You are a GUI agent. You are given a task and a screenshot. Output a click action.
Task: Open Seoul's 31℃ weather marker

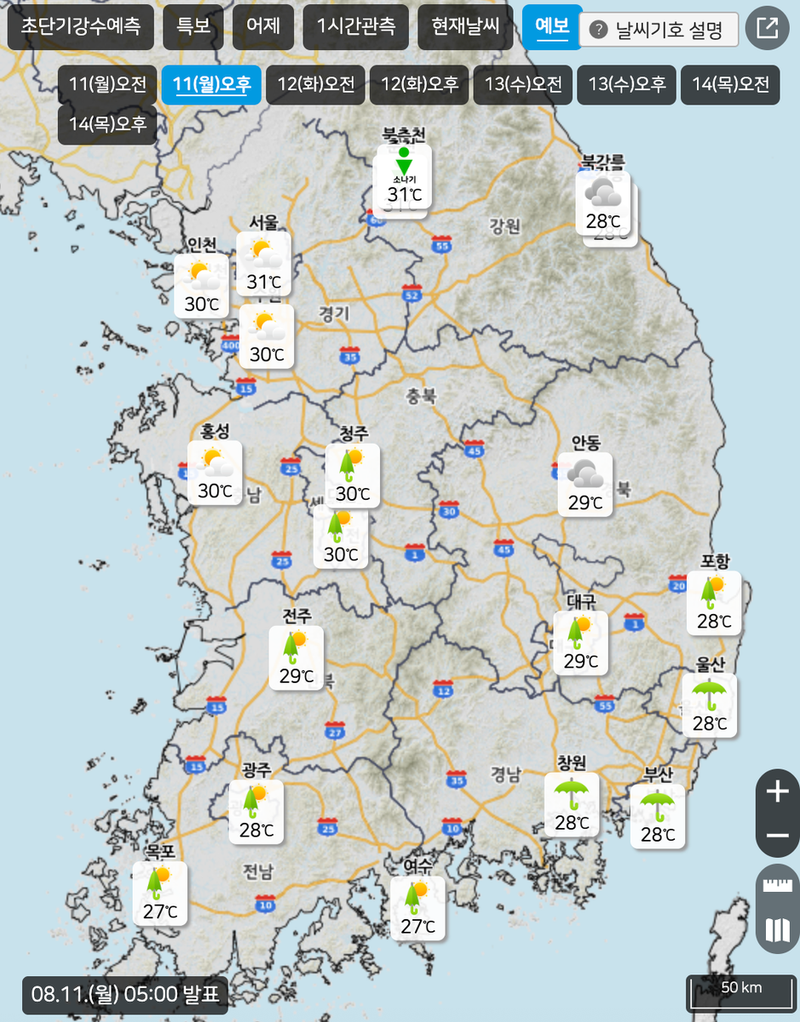[264, 264]
